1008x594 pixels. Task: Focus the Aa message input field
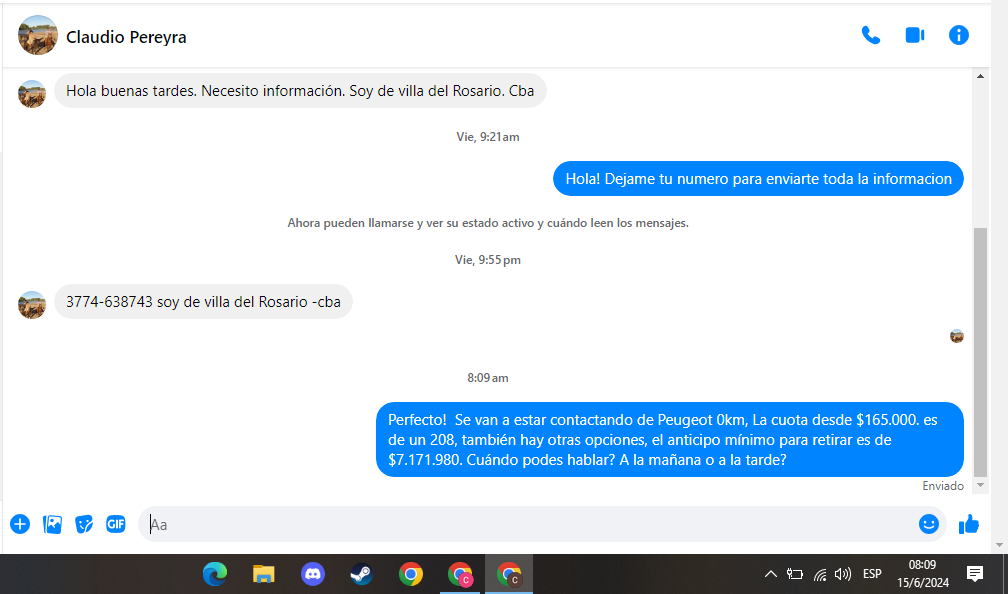(520, 524)
